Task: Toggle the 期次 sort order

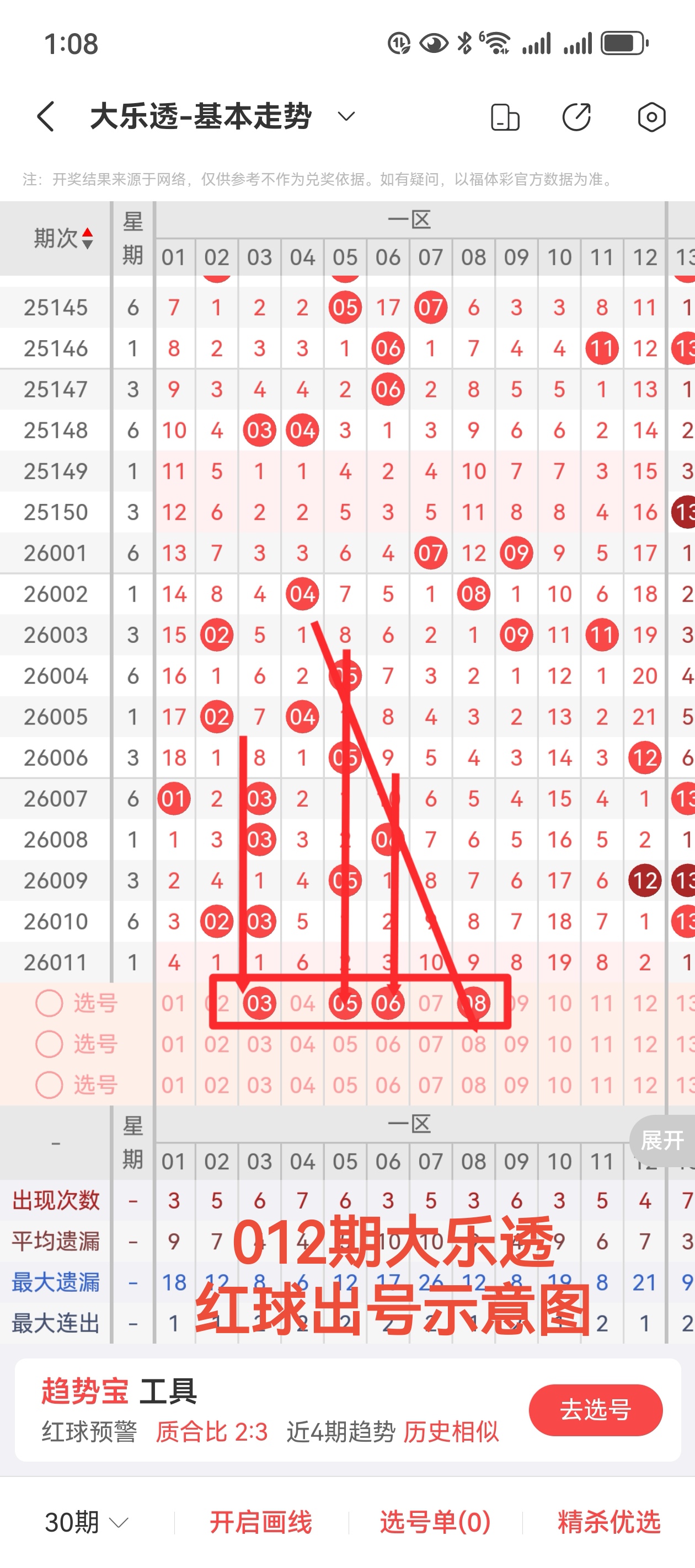Action: [x=63, y=238]
